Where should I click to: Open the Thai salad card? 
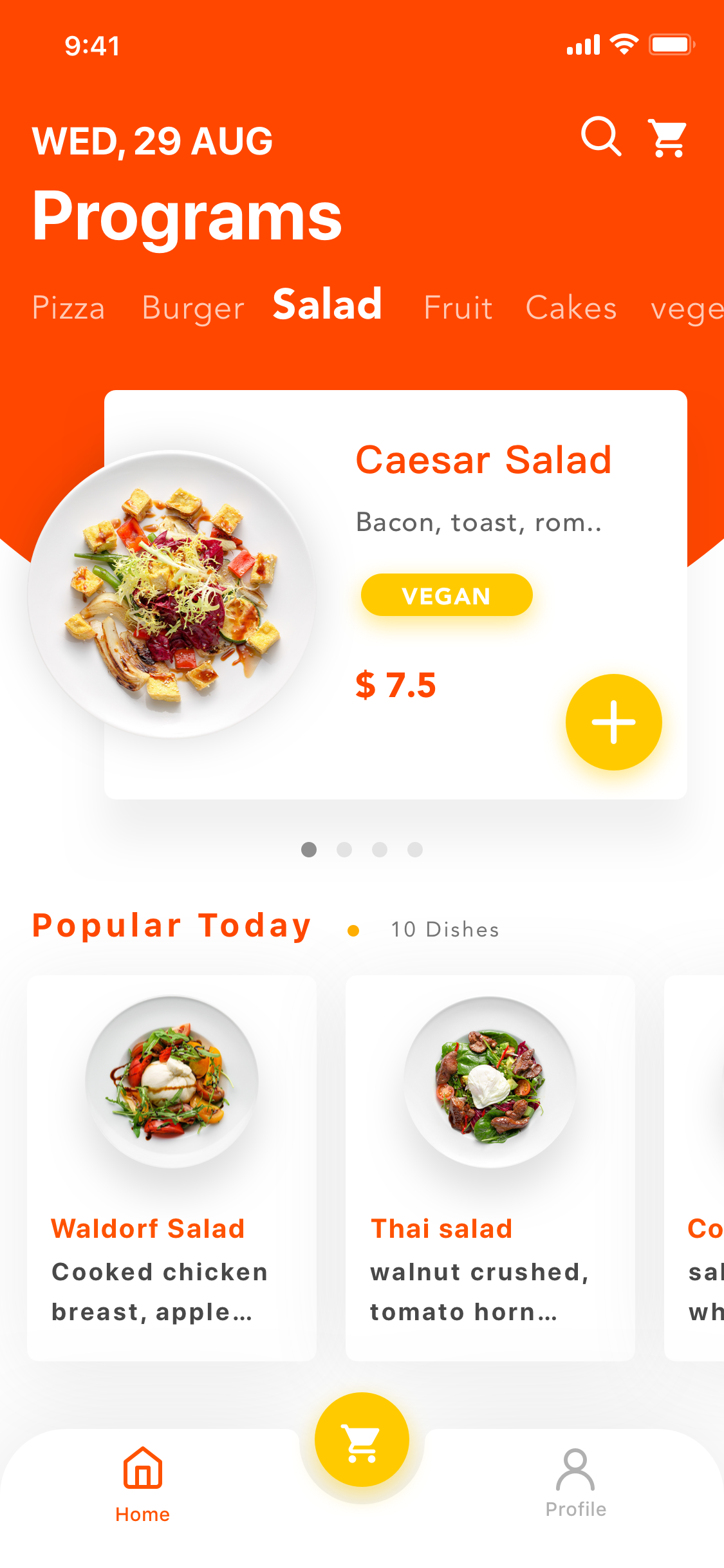click(x=490, y=1168)
